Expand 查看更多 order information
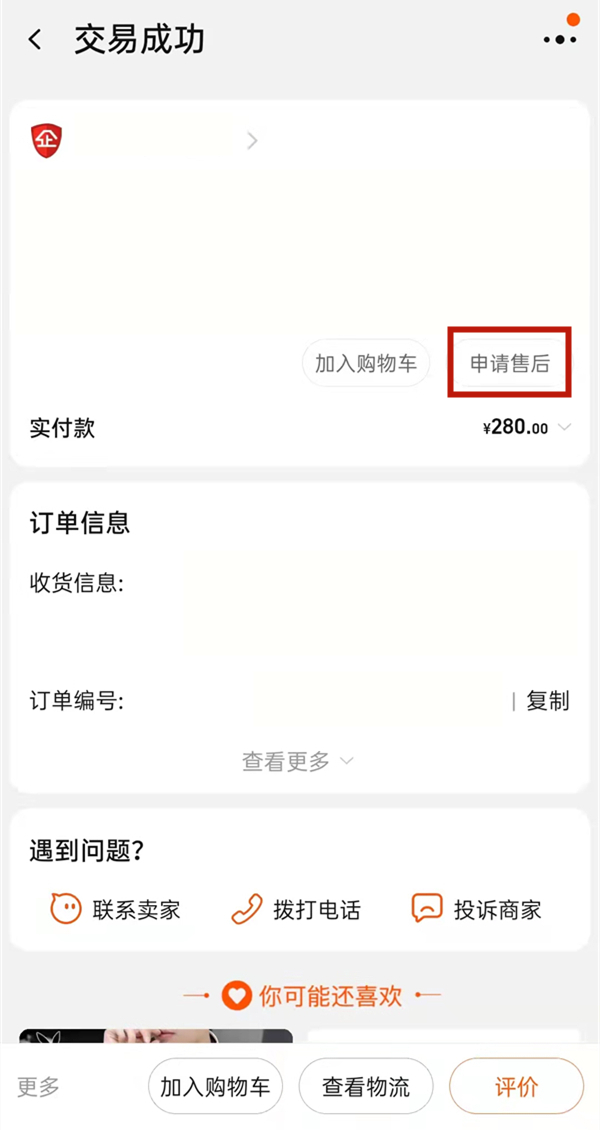The height and width of the screenshot is (1130, 600). coord(298,761)
